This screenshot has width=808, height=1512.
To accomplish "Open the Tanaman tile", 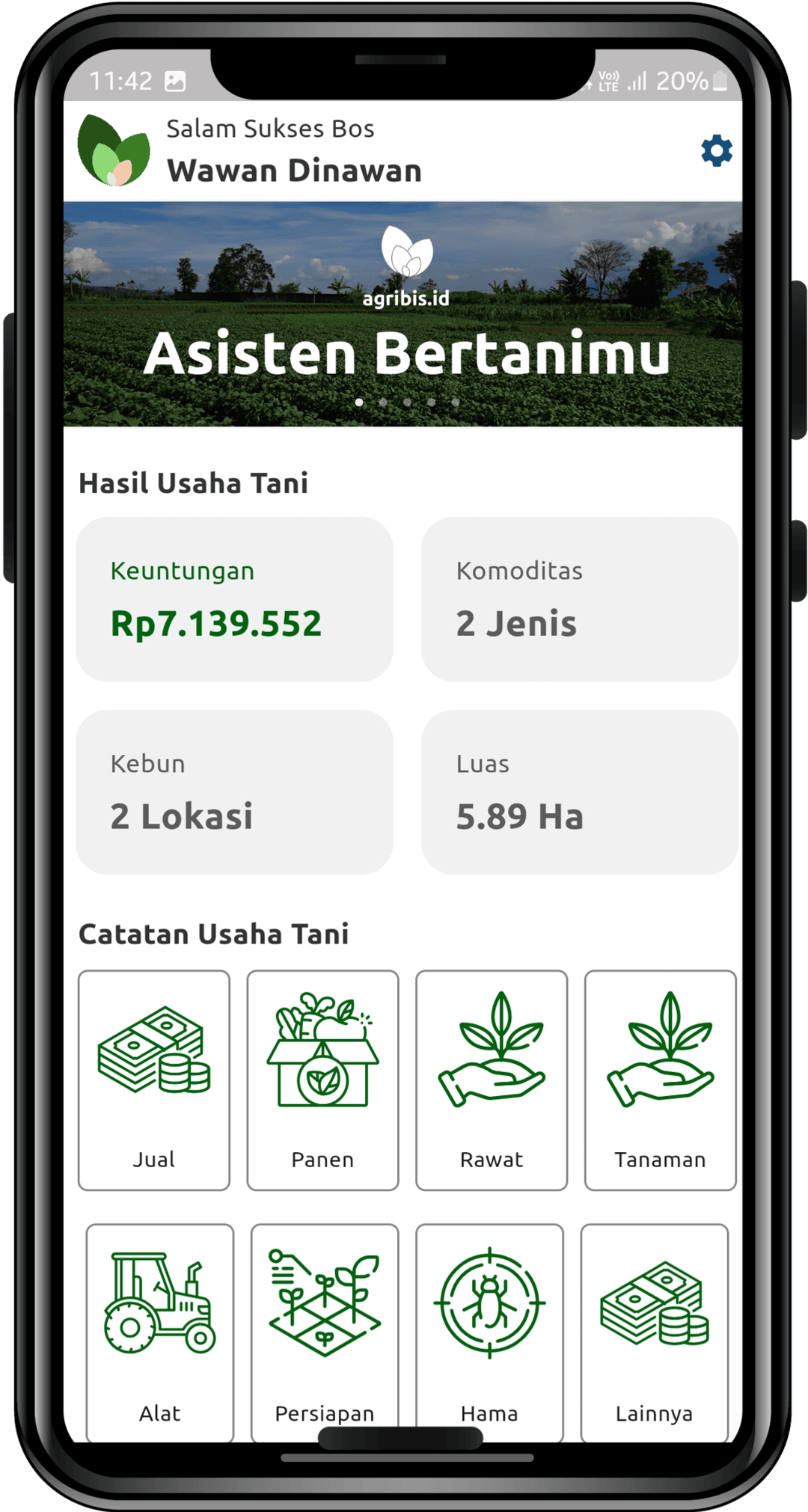I will [x=660, y=1080].
